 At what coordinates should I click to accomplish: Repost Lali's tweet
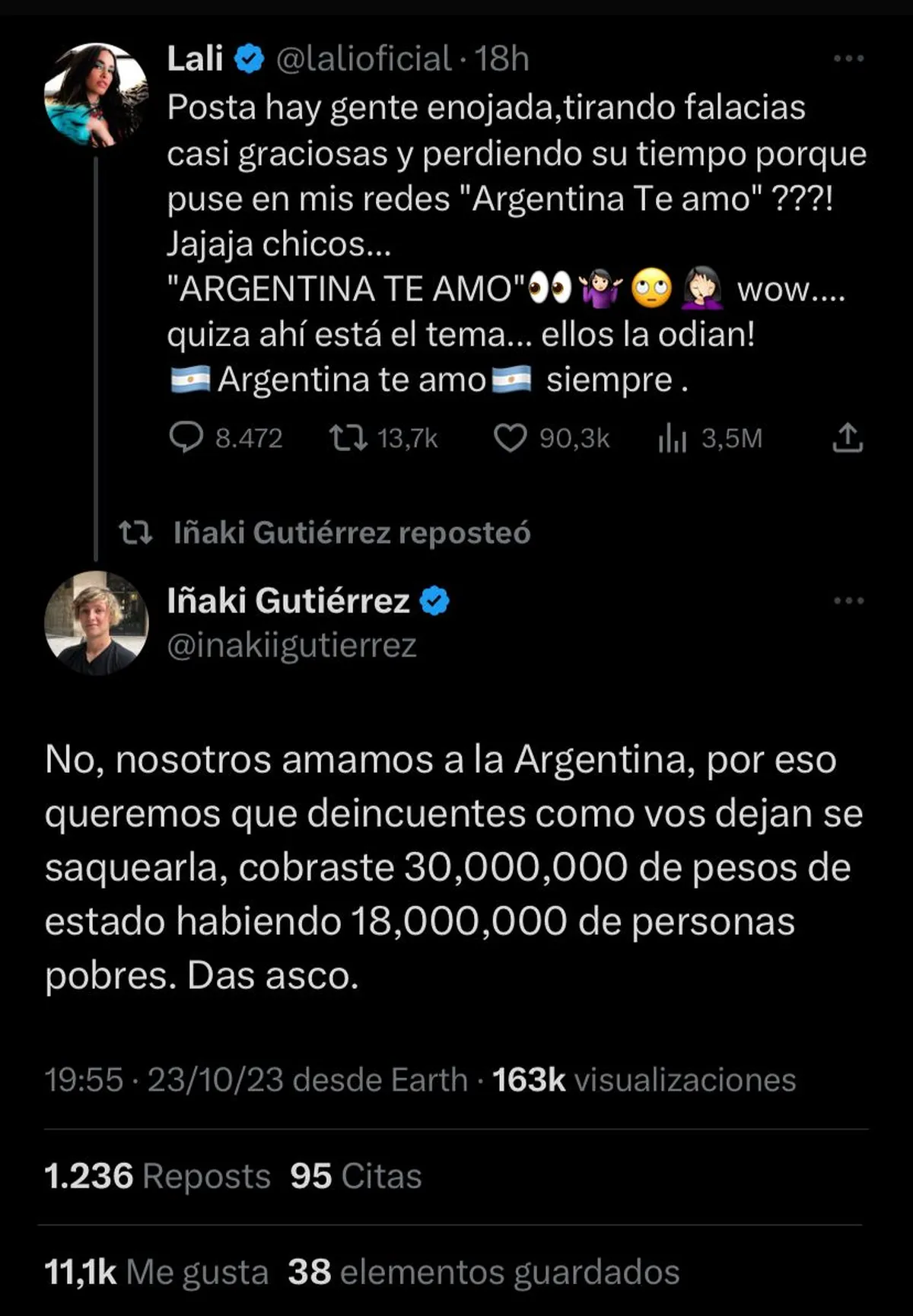[x=348, y=438]
